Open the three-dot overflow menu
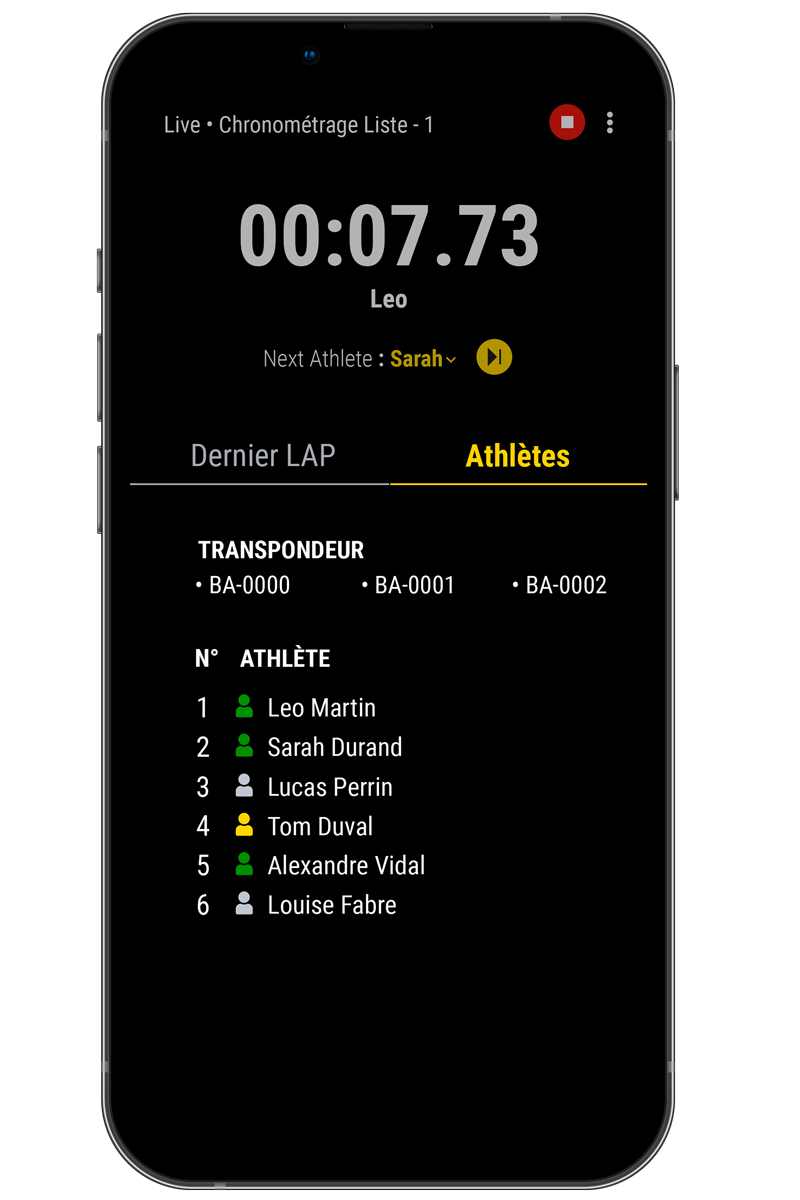The width and height of the screenshot is (800, 1200). pos(610,123)
